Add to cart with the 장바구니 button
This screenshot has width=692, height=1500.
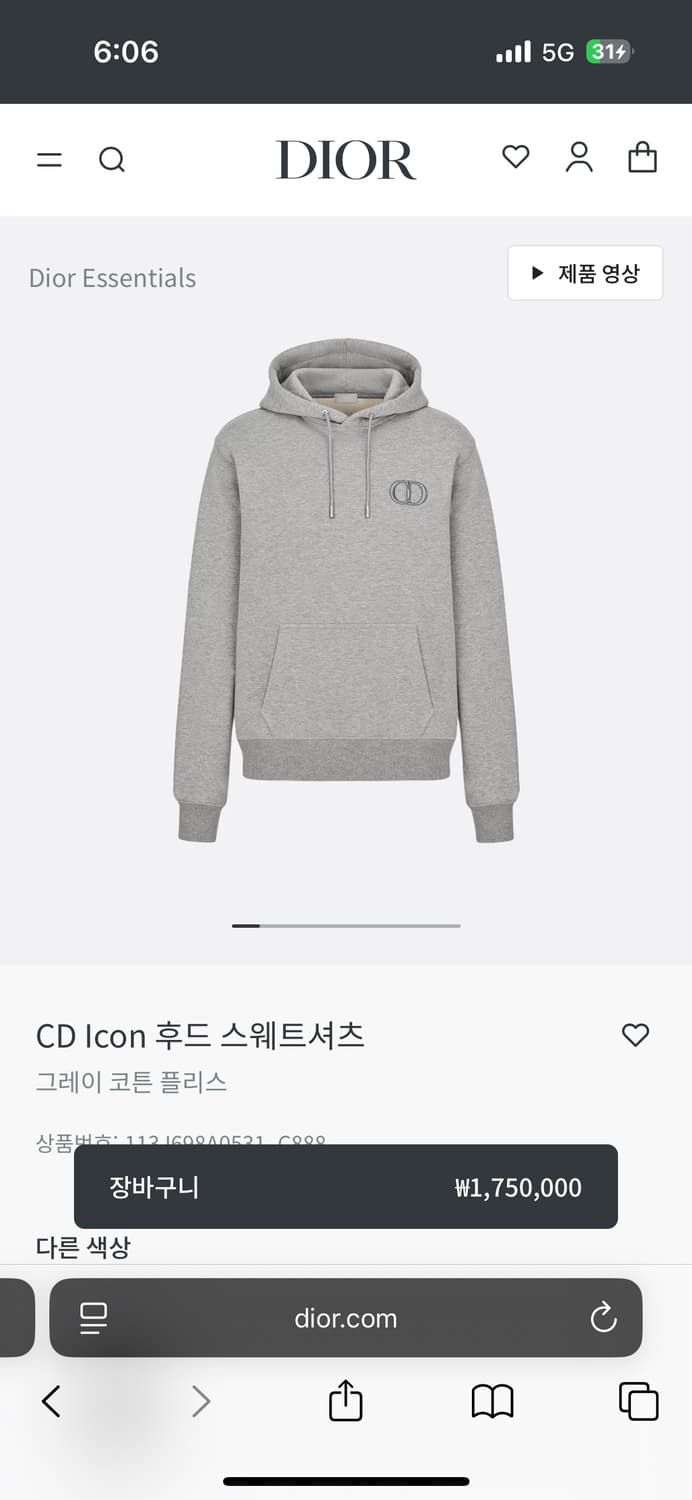point(345,1187)
